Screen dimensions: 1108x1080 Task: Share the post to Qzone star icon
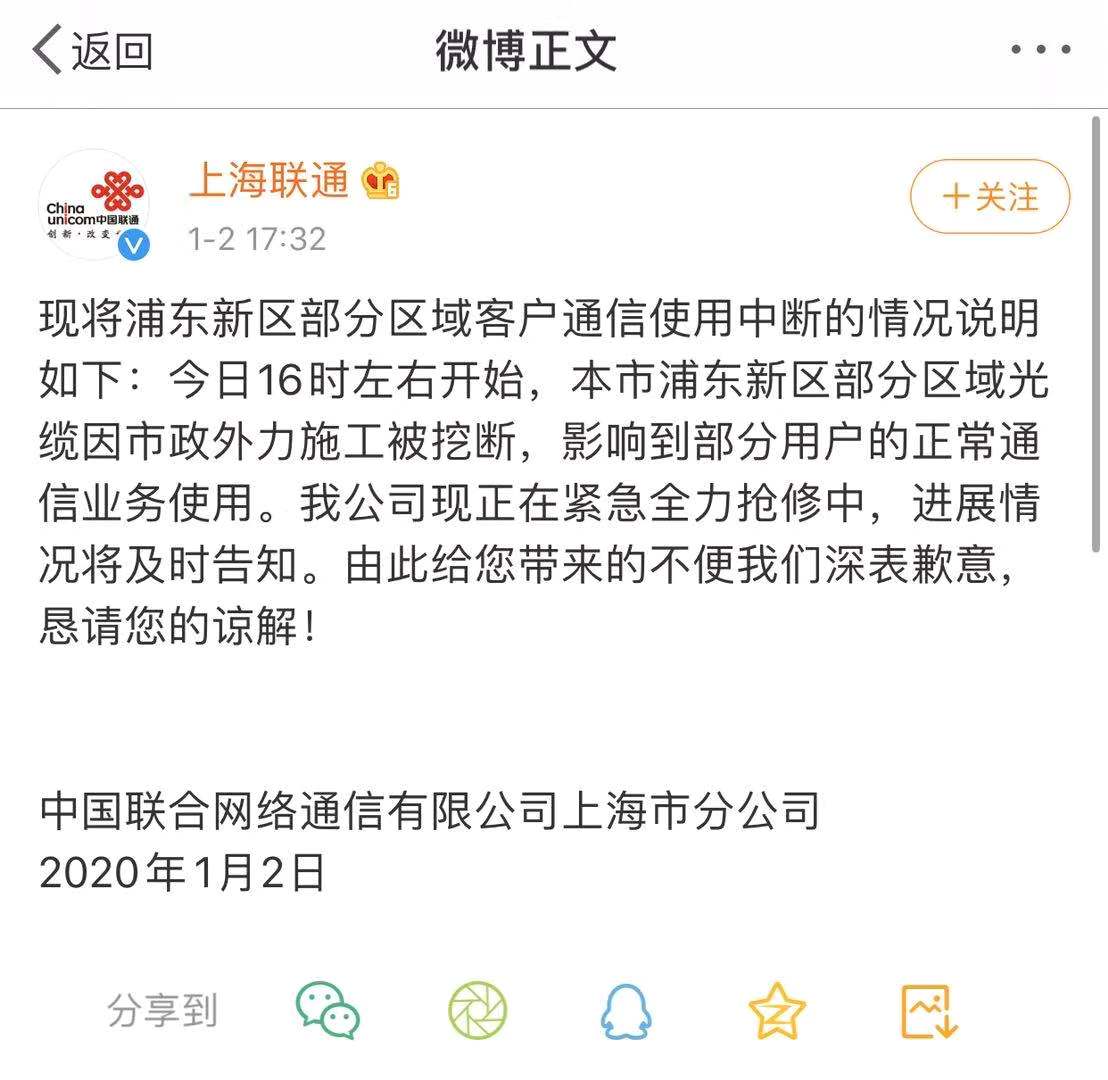coord(777,1010)
